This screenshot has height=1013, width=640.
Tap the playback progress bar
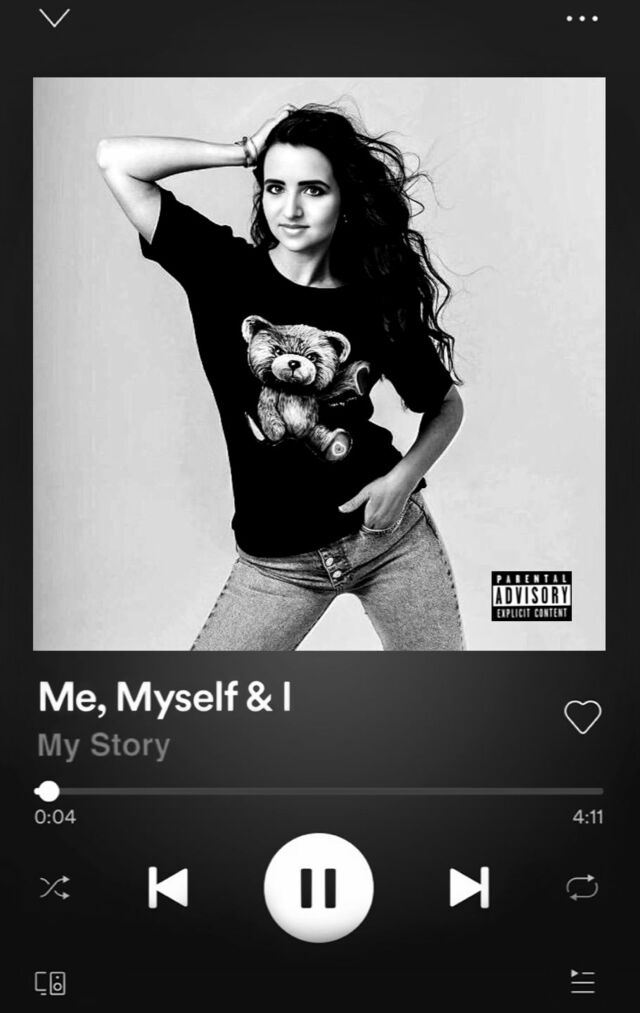320,791
